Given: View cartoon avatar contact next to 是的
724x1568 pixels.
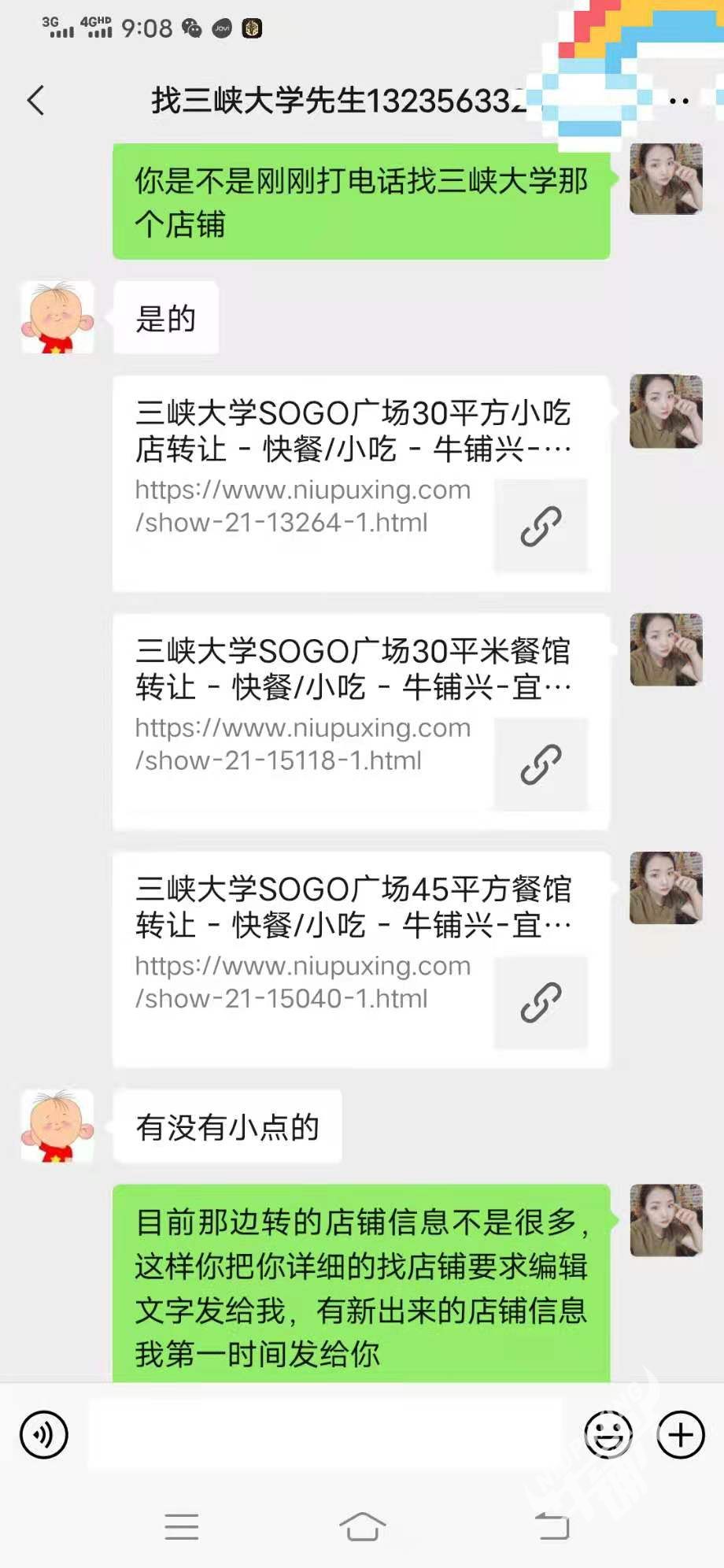Looking at the screenshot, I should 57,317.
